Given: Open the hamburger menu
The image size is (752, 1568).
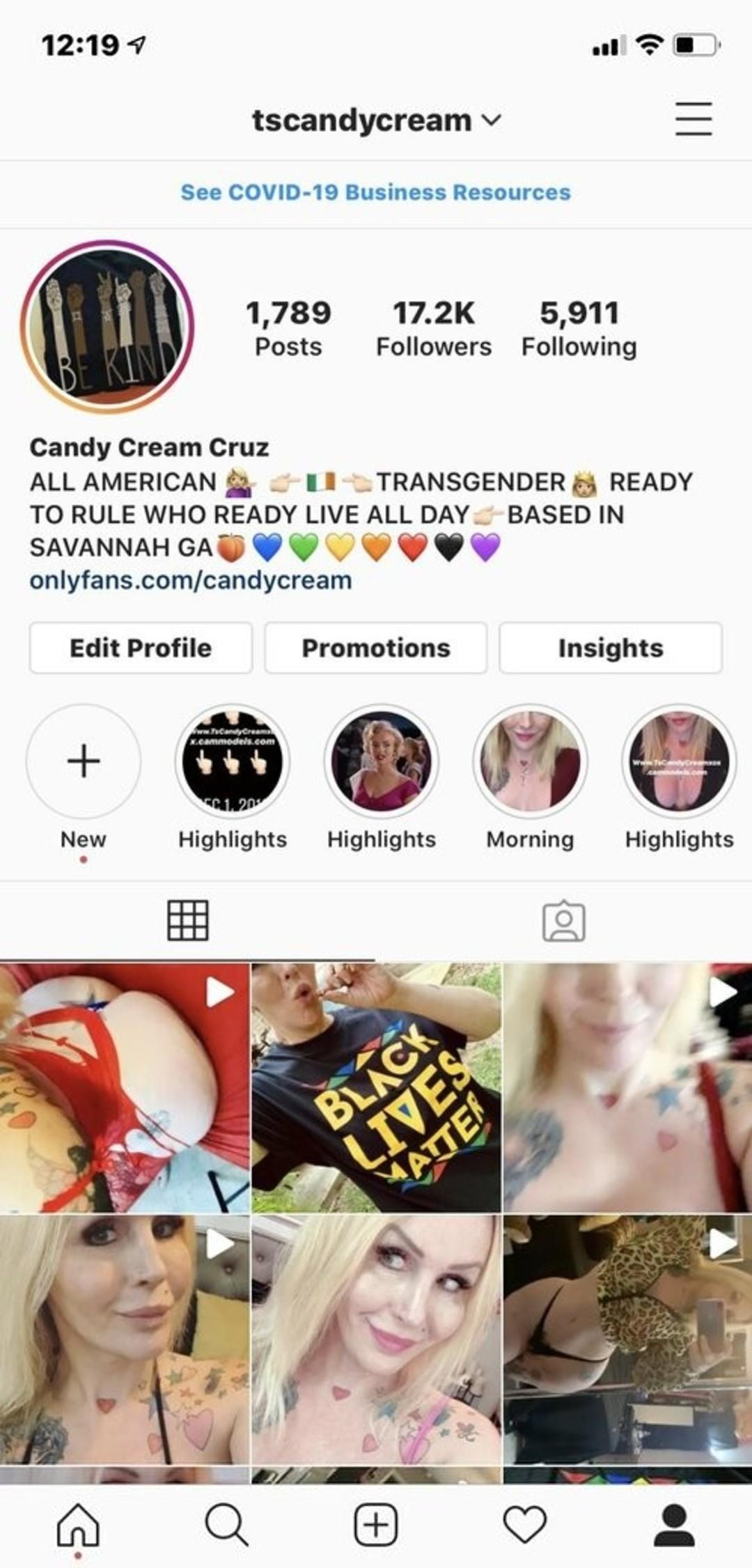Looking at the screenshot, I should click(693, 119).
